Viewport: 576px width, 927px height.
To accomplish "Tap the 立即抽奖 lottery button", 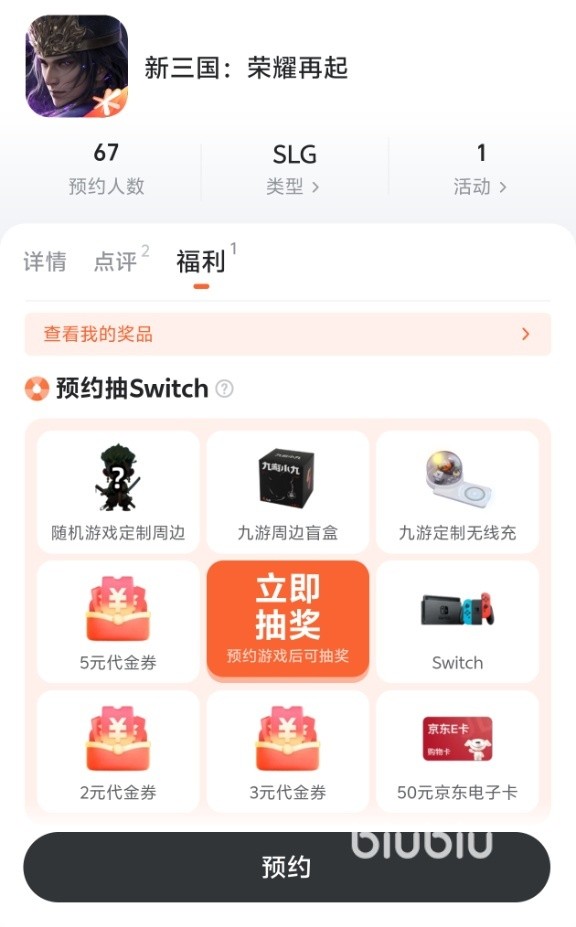I will click(x=288, y=620).
